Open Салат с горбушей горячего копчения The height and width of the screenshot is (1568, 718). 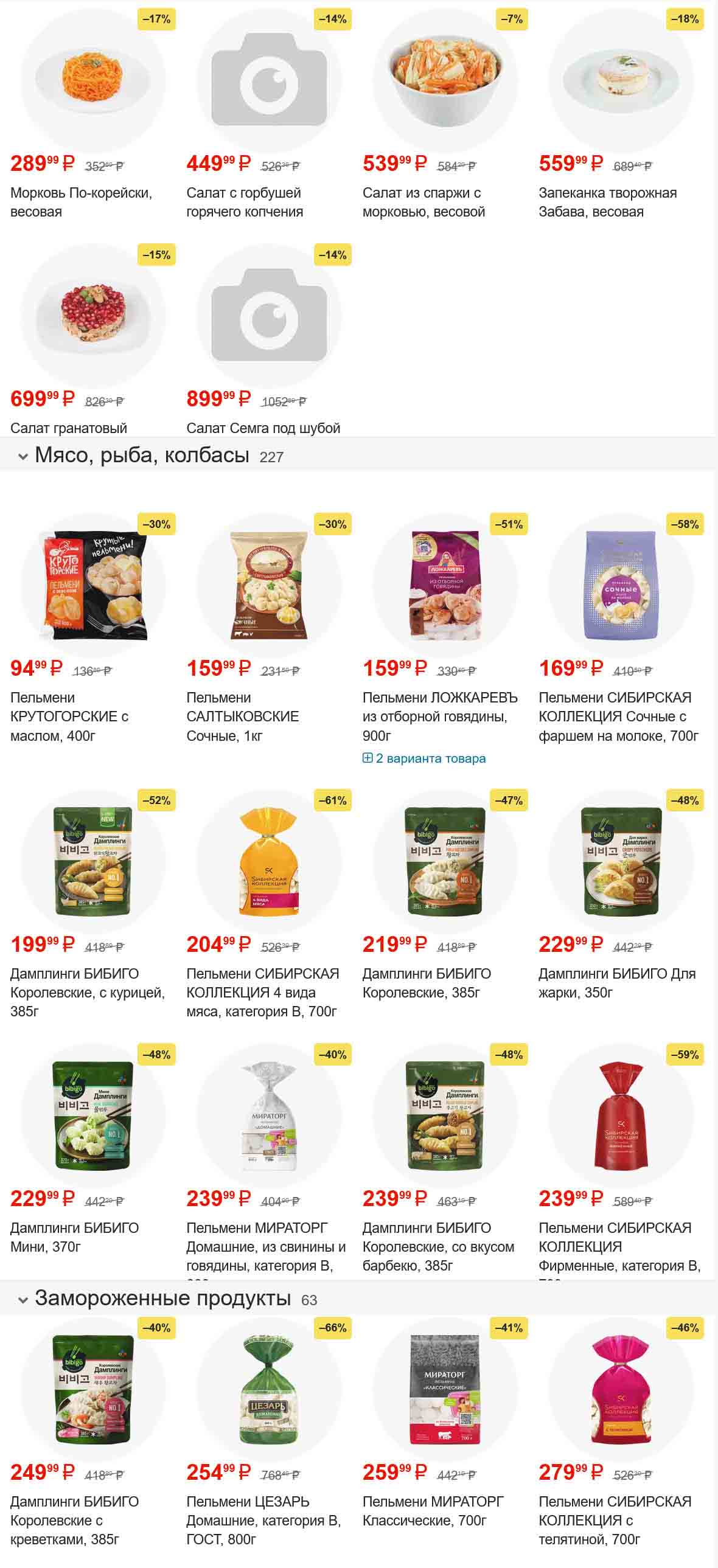pyautogui.click(x=244, y=201)
